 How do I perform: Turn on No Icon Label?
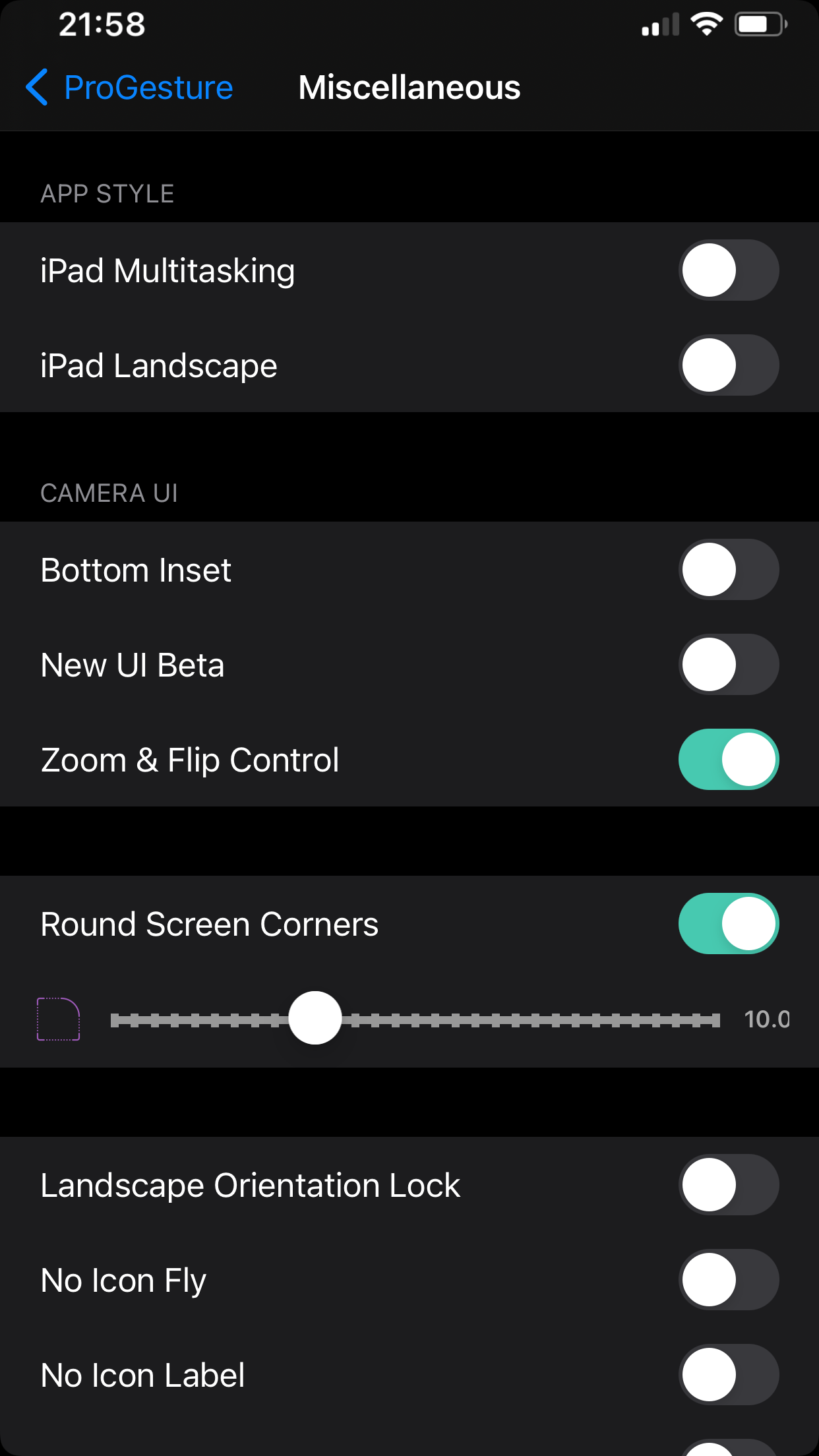pos(729,1375)
